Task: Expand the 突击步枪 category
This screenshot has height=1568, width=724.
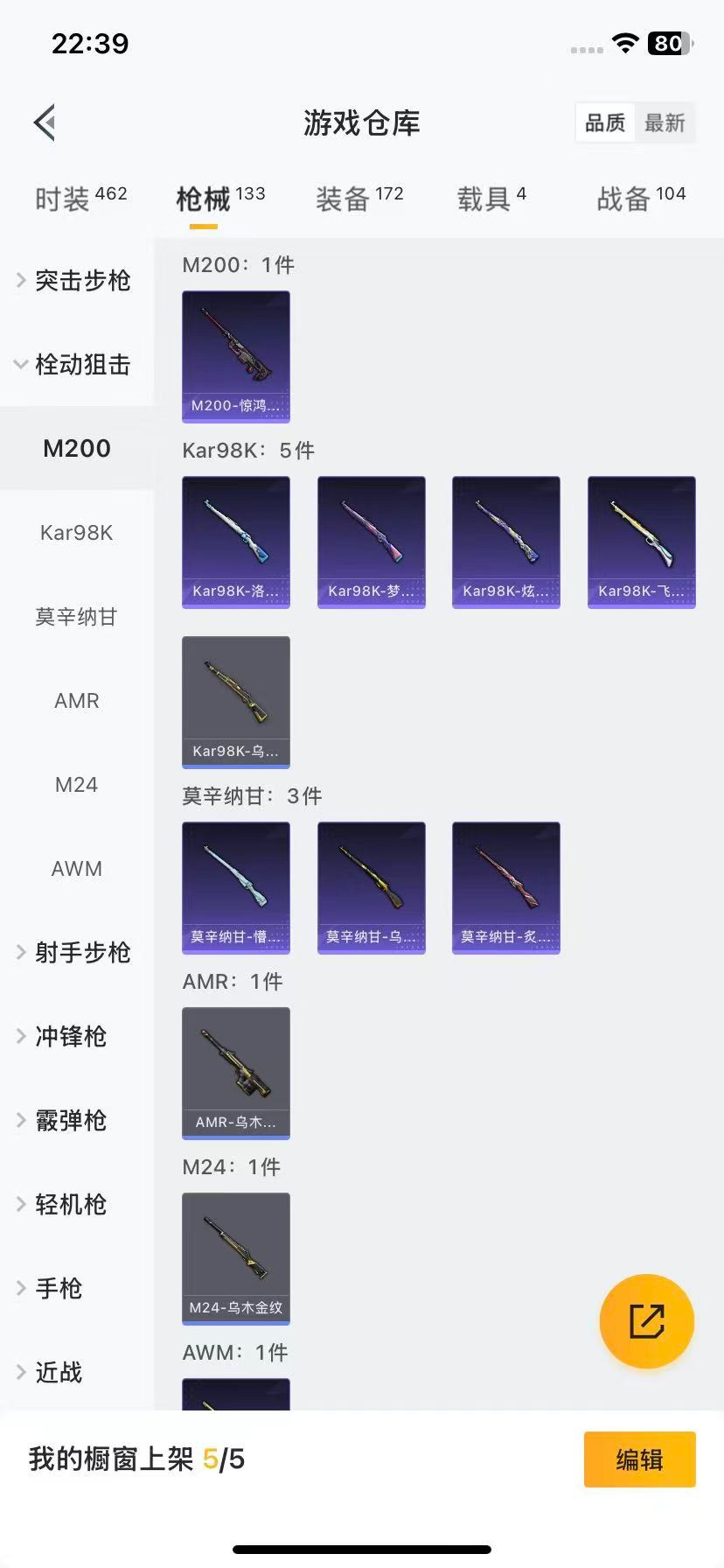Action: click(x=79, y=281)
